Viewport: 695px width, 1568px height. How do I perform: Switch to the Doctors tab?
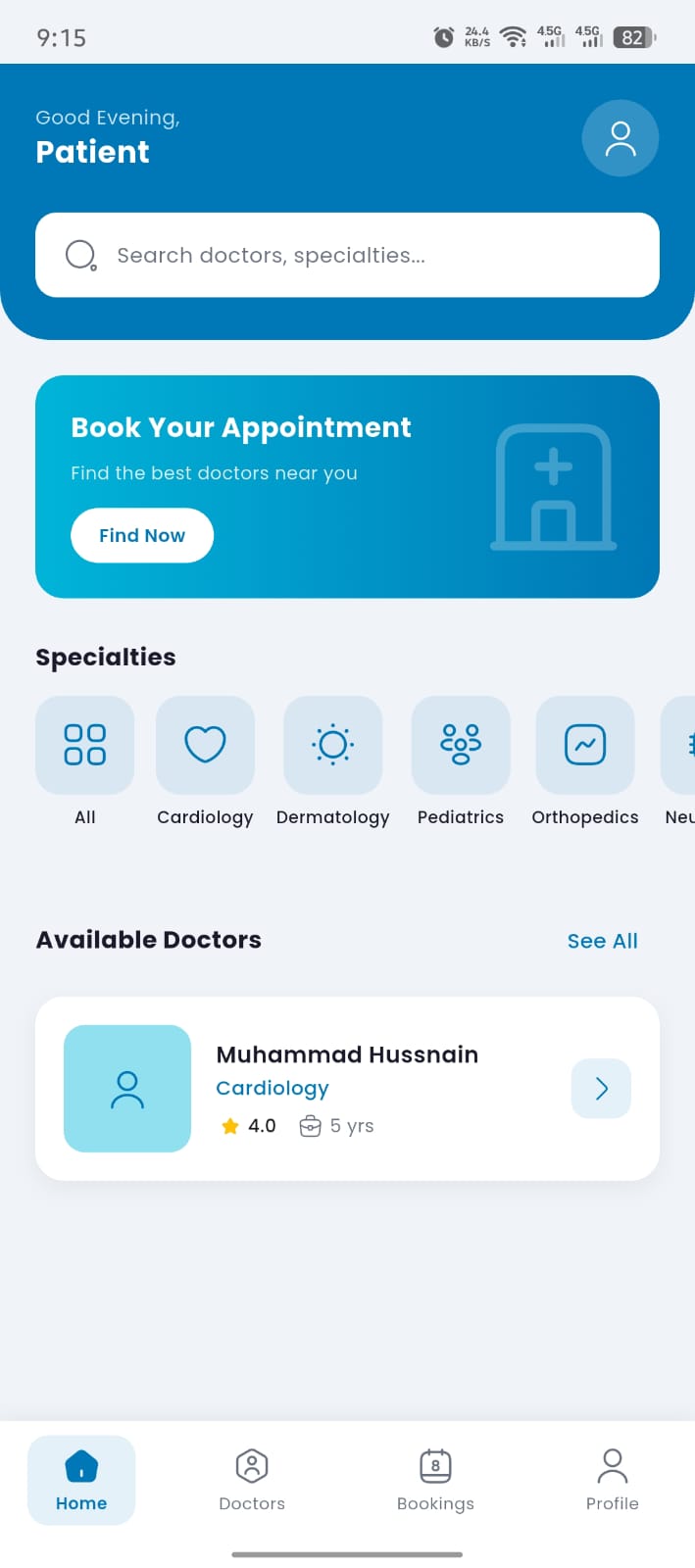(252, 1480)
